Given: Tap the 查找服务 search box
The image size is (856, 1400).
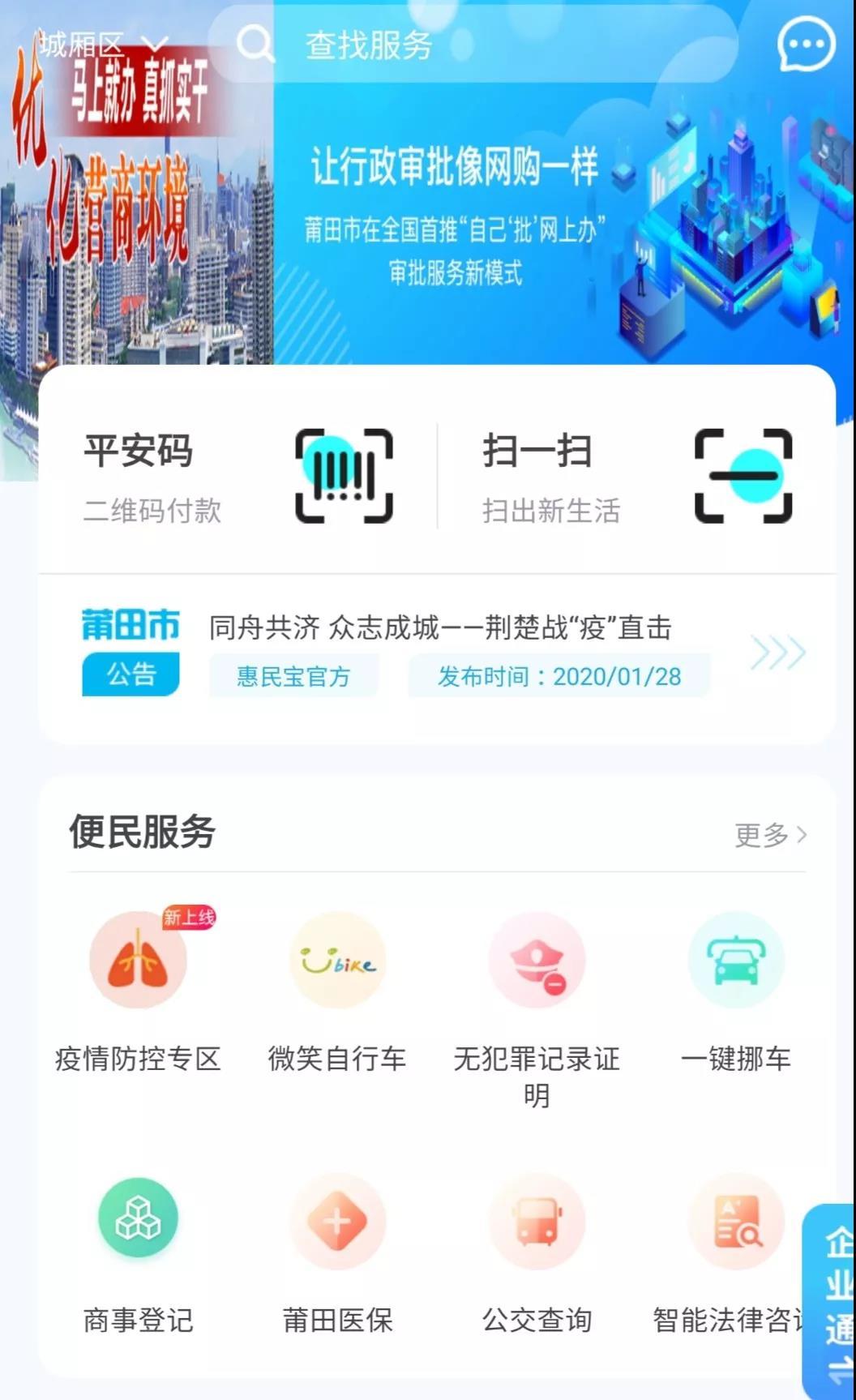Looking at the screenshot, I should (x=470, y=45).
